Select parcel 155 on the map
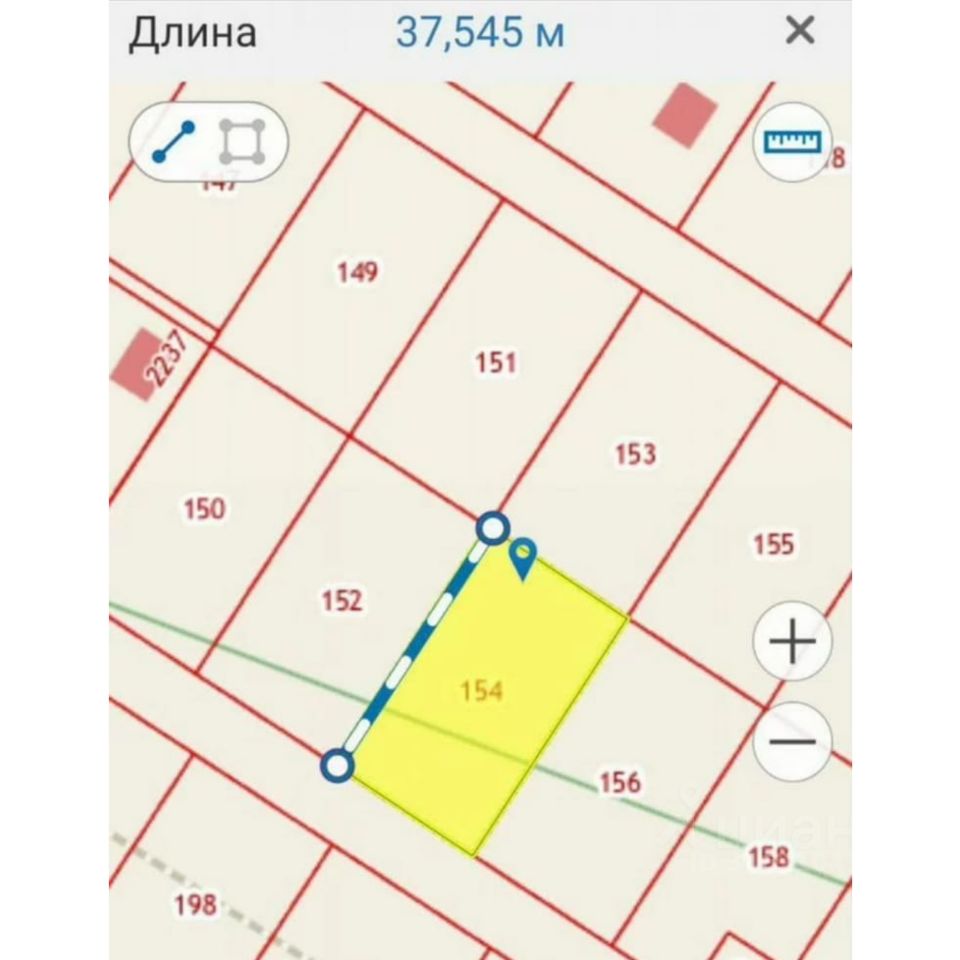The image size is (960, 960). point(774,544)
